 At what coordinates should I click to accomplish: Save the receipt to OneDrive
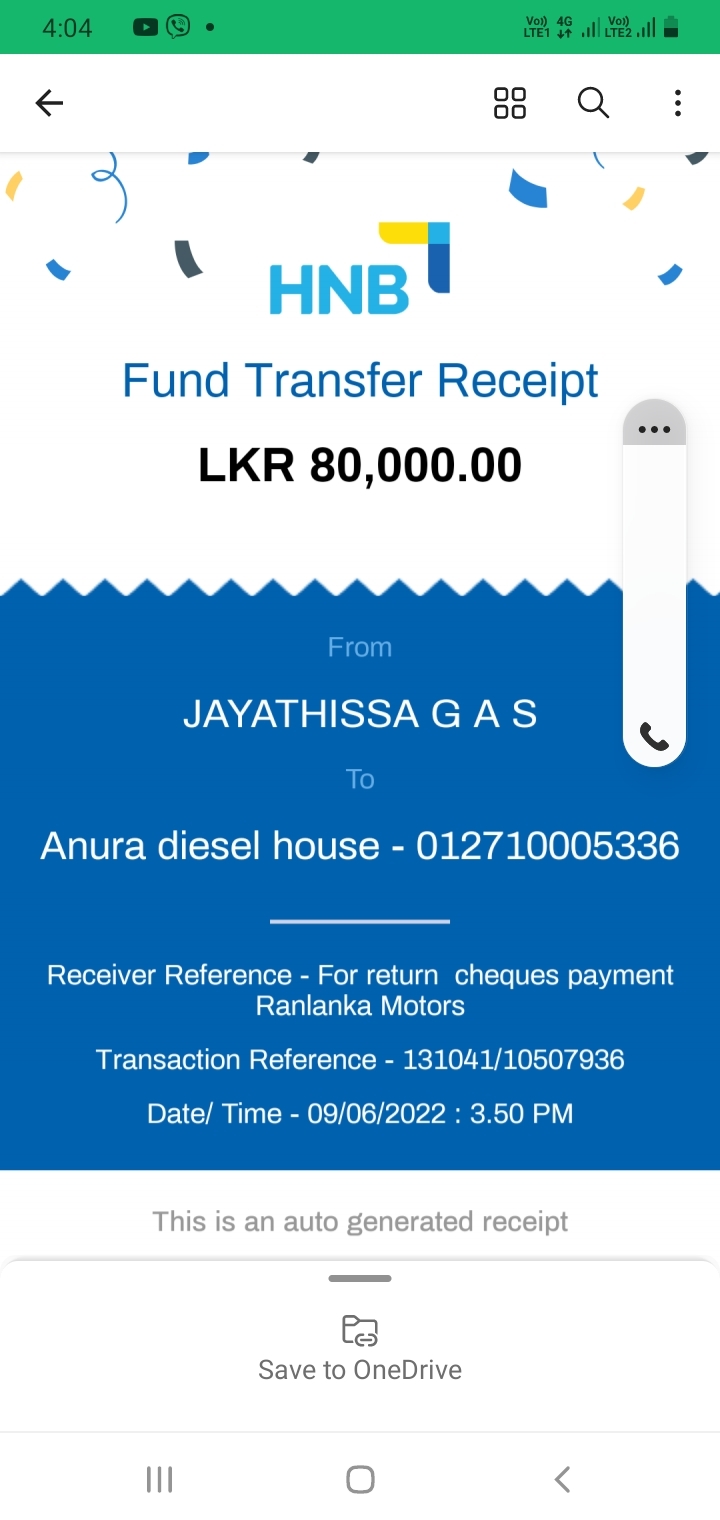[360, 1348]
